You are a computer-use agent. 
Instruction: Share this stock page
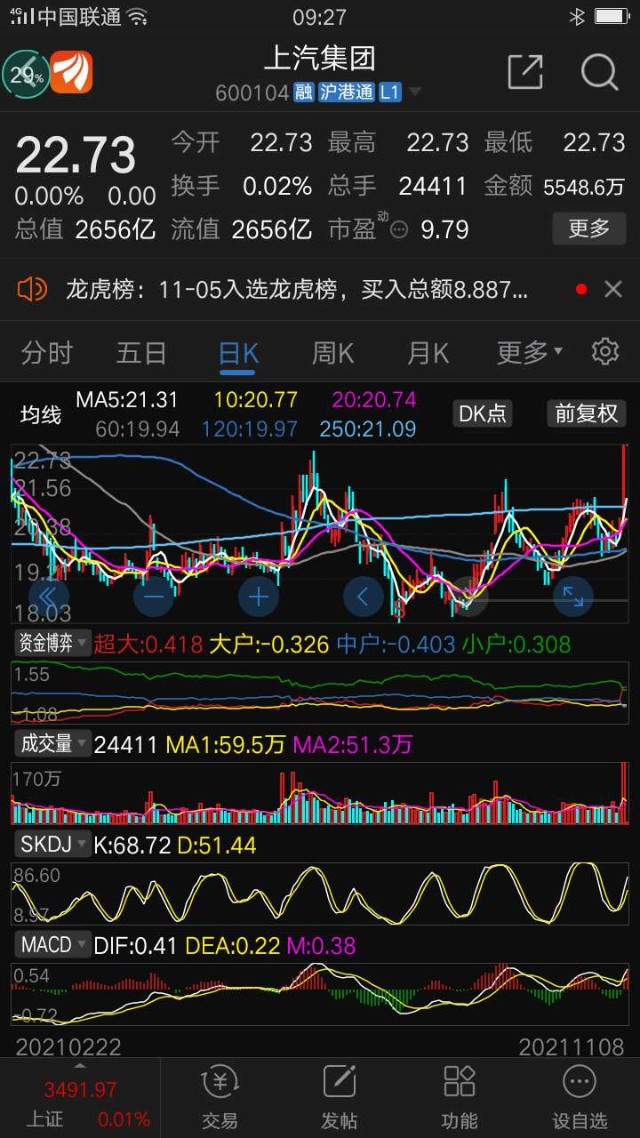point(525,72)
